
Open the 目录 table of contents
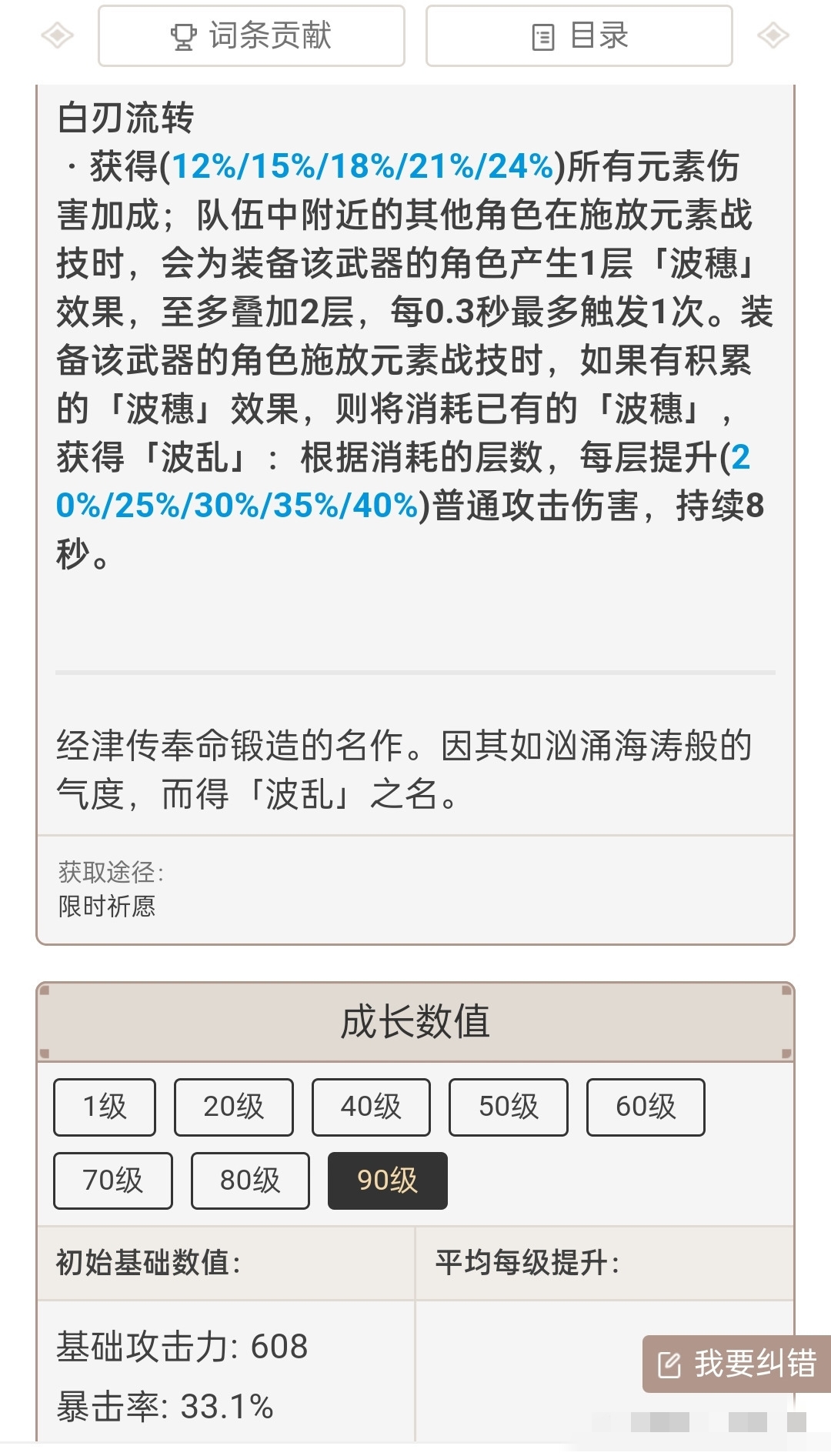coord(579,35)
